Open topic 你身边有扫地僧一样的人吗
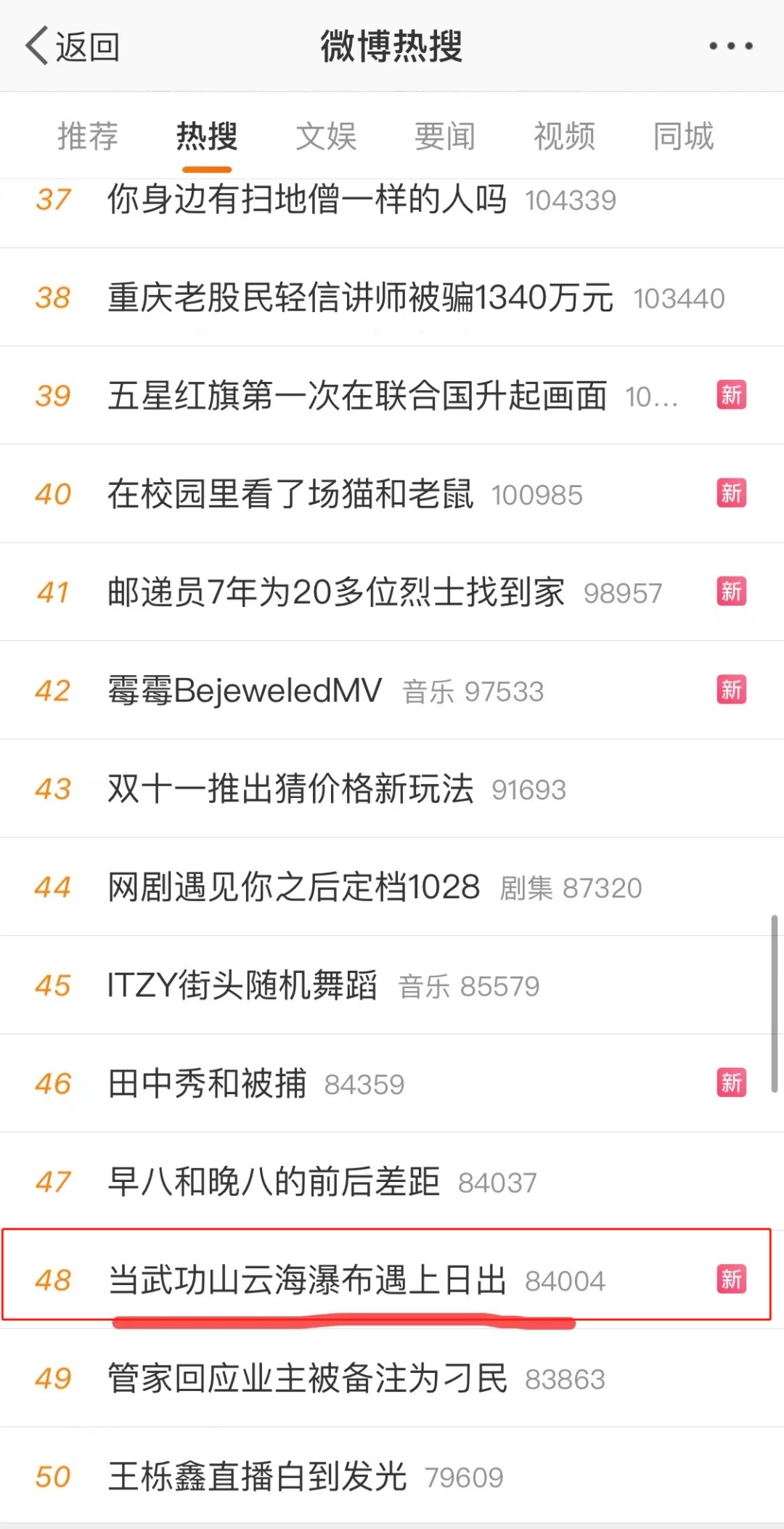 pos(306,199)
